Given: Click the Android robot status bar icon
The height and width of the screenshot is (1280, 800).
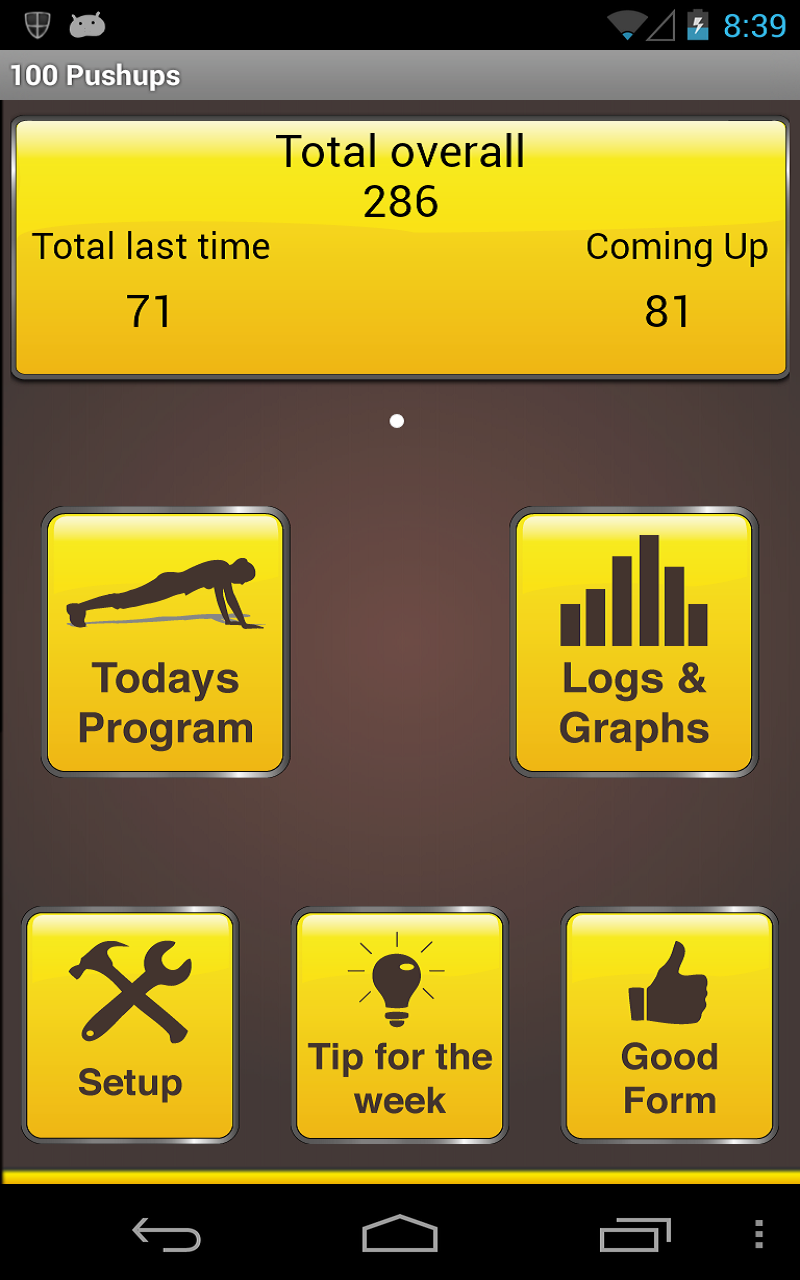Looking at the screenshot, I should pyautogui.click(x=86, y=25).
